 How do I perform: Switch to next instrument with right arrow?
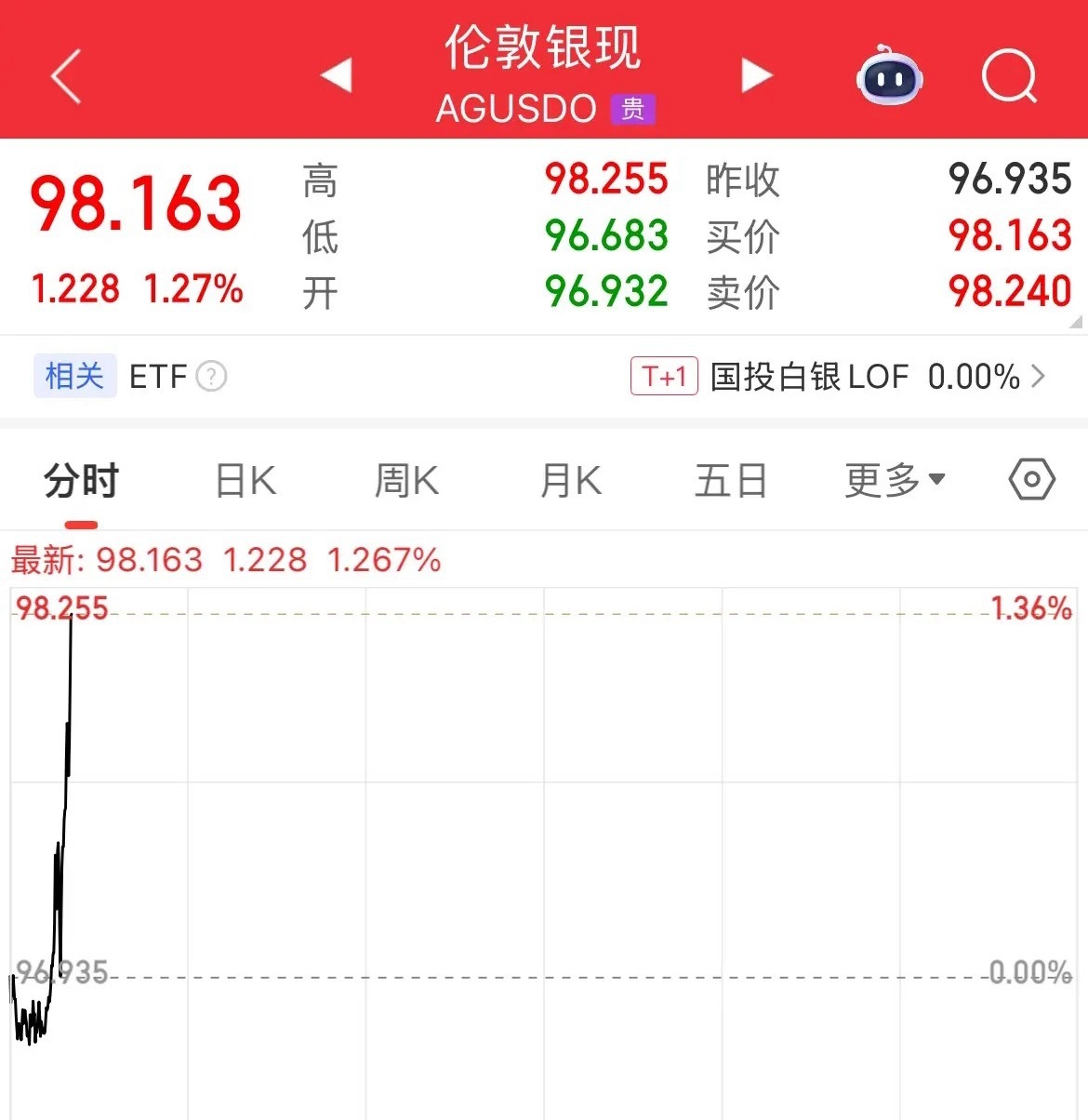tap(757, 74)
